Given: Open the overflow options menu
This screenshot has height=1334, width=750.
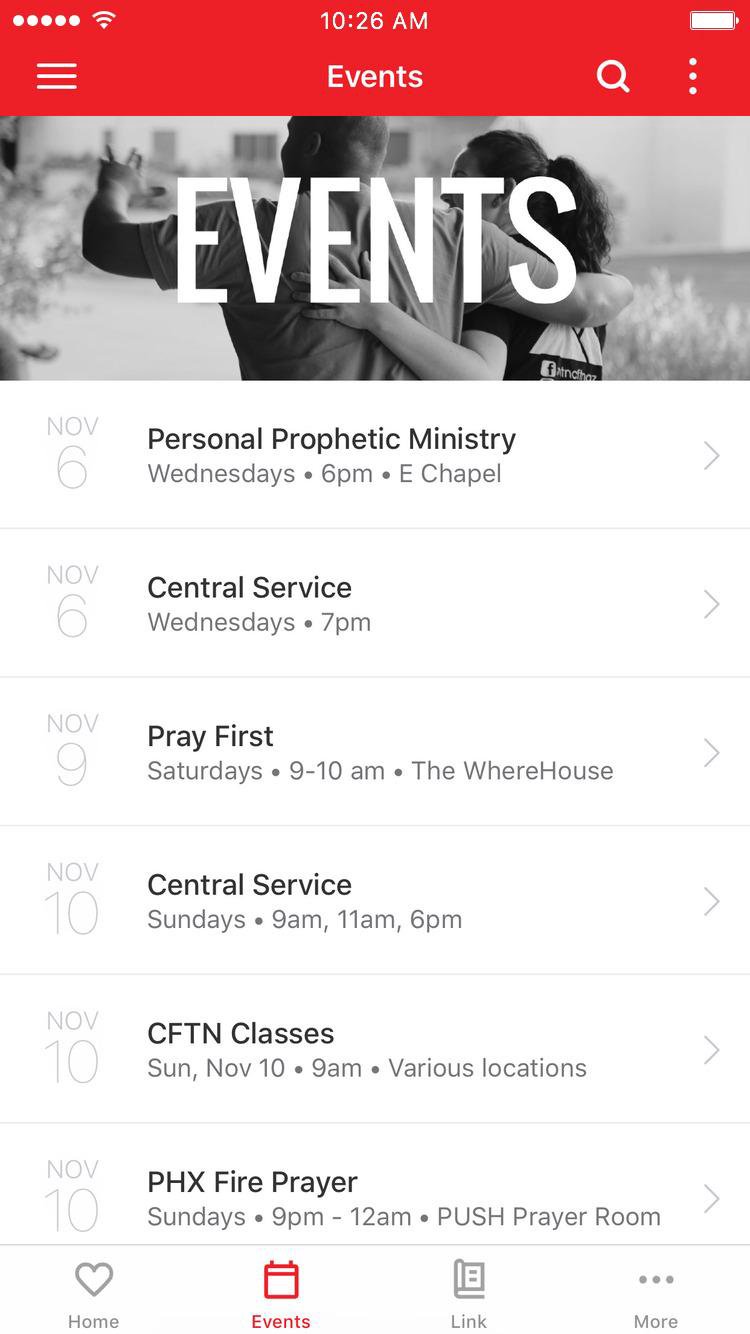Looking at the screenshot, I should 692,76.
